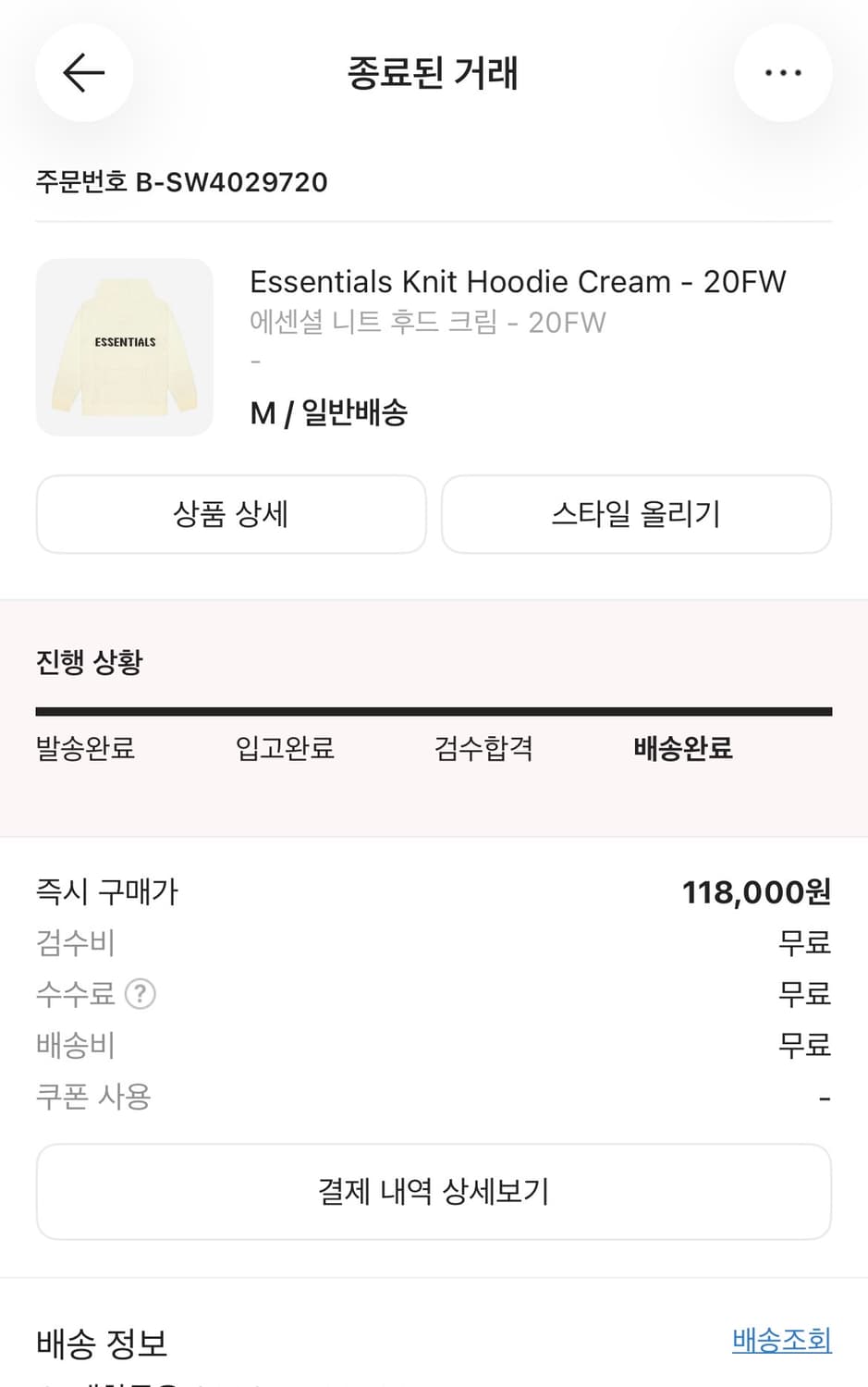The width and height of the screenshot is (868, 1387).
Task: Tap the 쿠폰 사용 row
Action: click(x=92, y=1097)
